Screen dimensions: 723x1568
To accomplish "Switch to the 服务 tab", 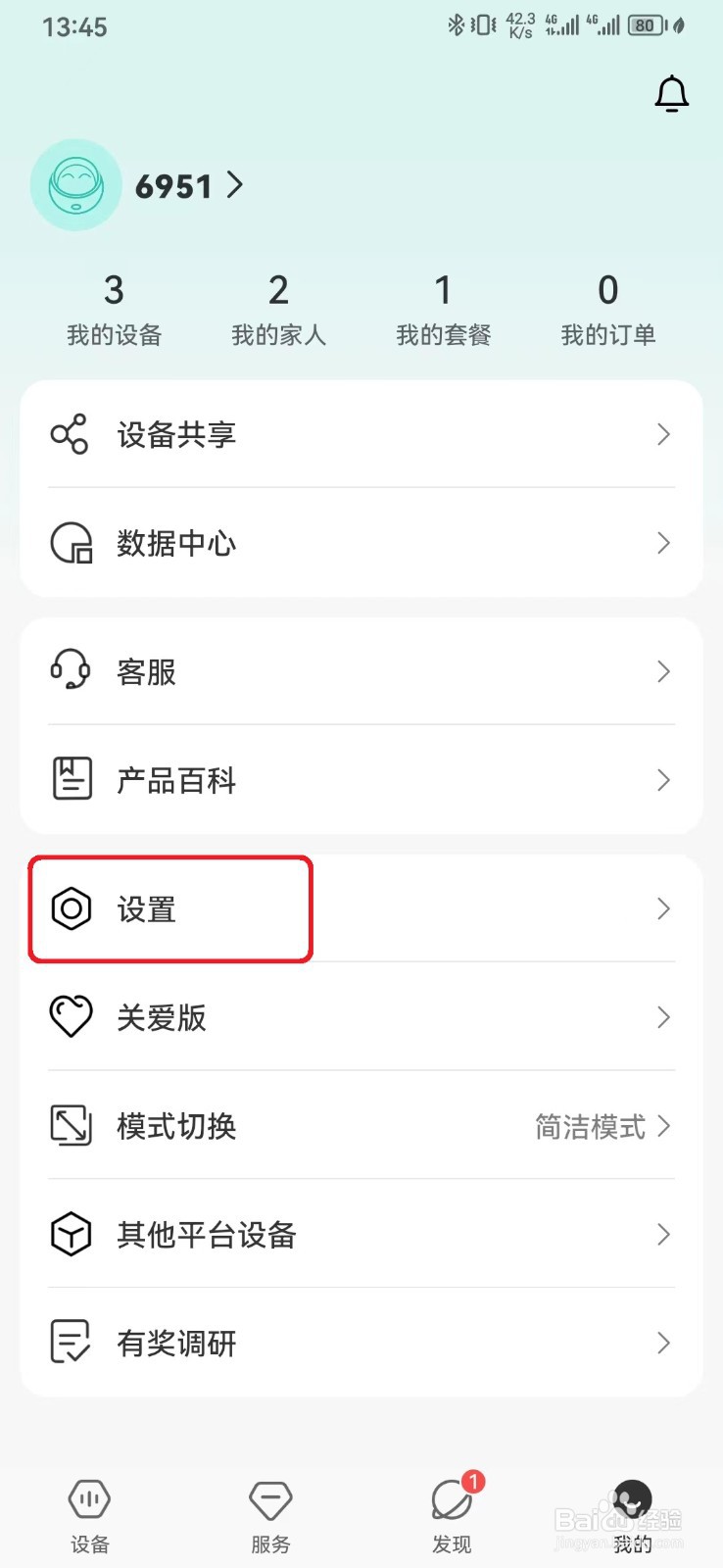I will tap(269, 1514).
